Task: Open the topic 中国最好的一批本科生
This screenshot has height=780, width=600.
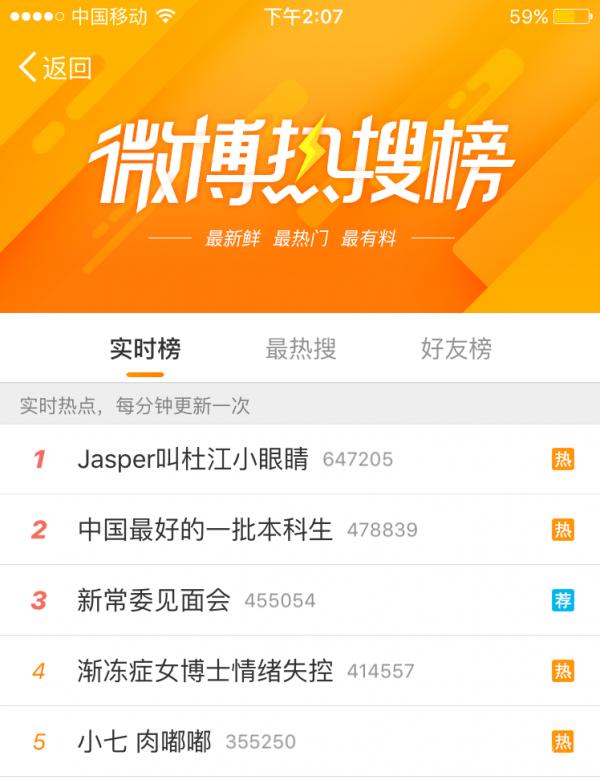Action: [x=205, y=529]
